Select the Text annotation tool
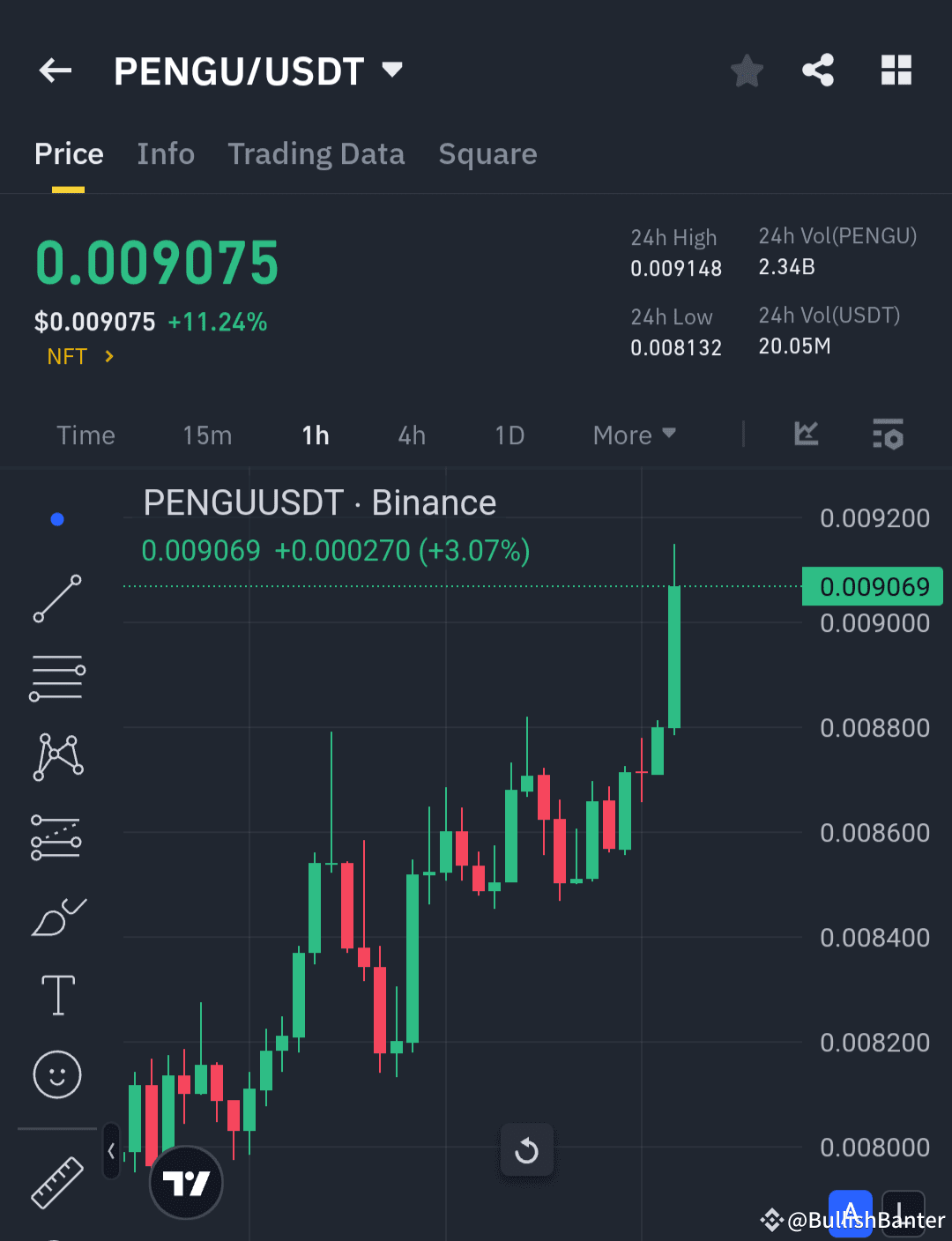Viewport: 952px width, 1241px height. pos(56,995)
